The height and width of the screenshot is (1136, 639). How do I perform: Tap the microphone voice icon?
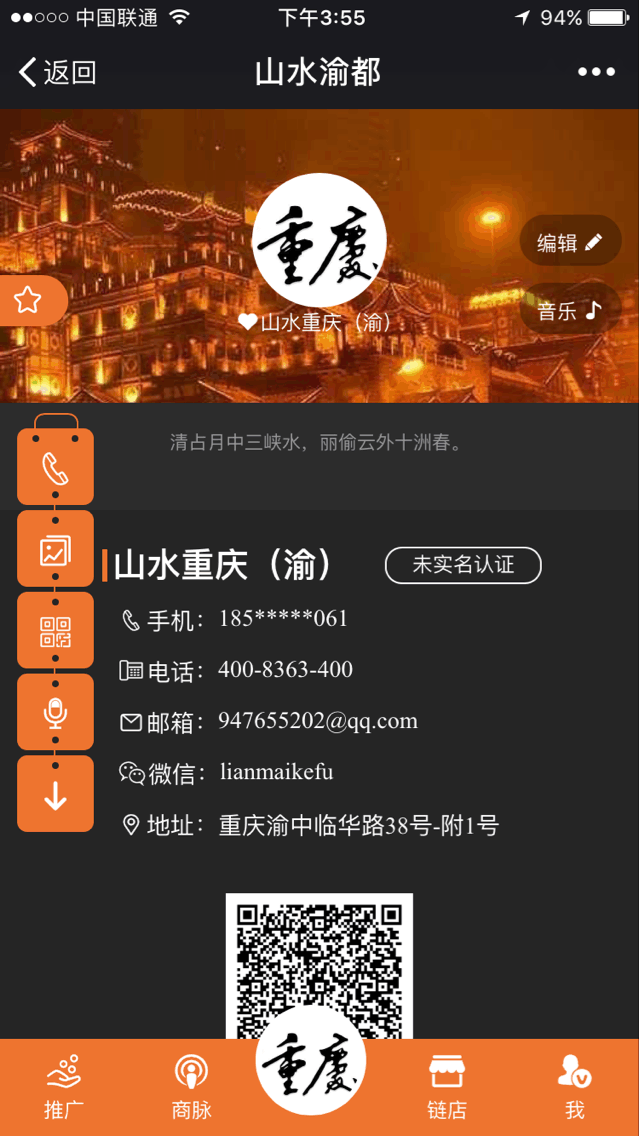55,712
